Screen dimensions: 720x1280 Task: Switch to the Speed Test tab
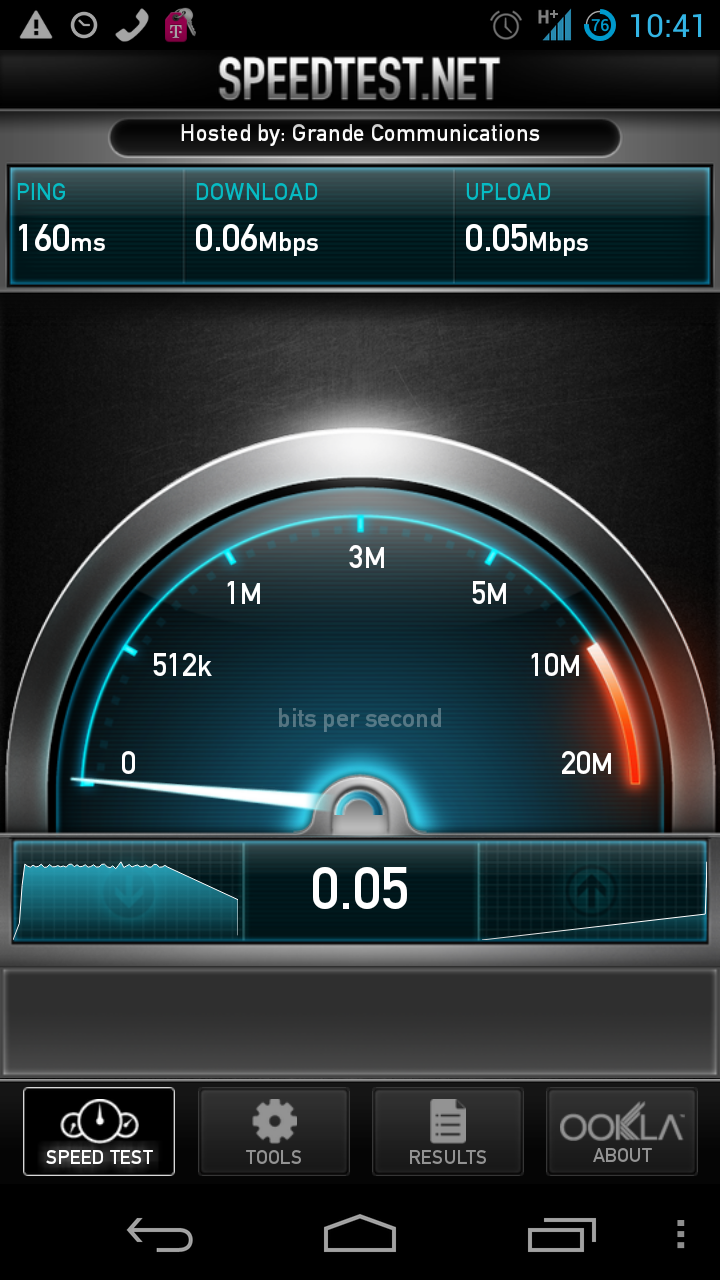point(99,1131)
